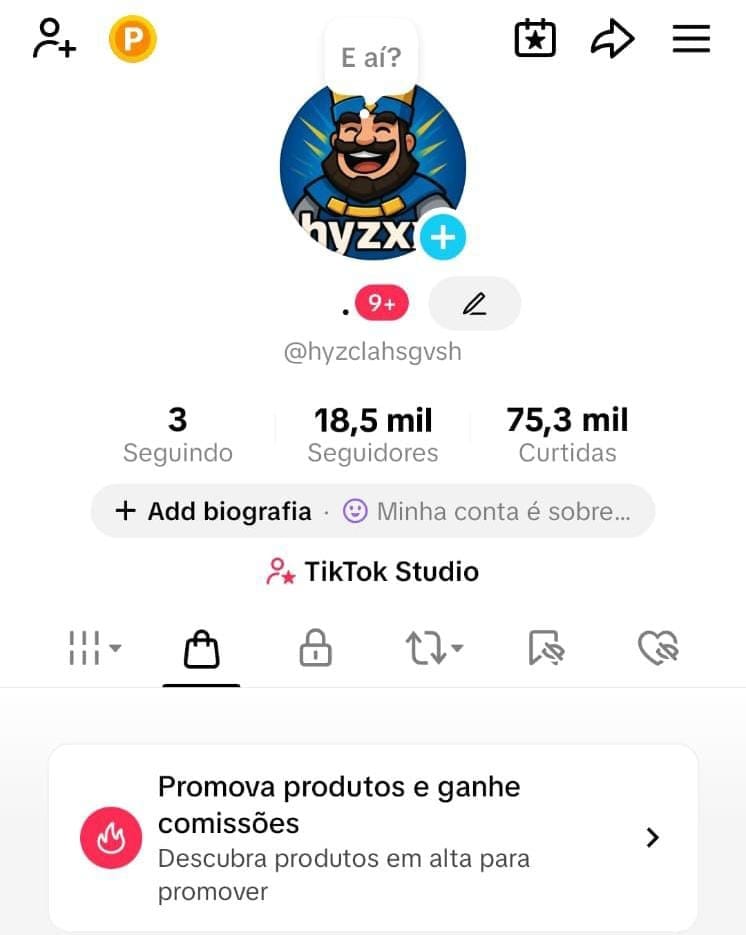The height and width of the screenshot is (935, 746).
Task: Switch to the Shop tab
Action: pos(202,648)
